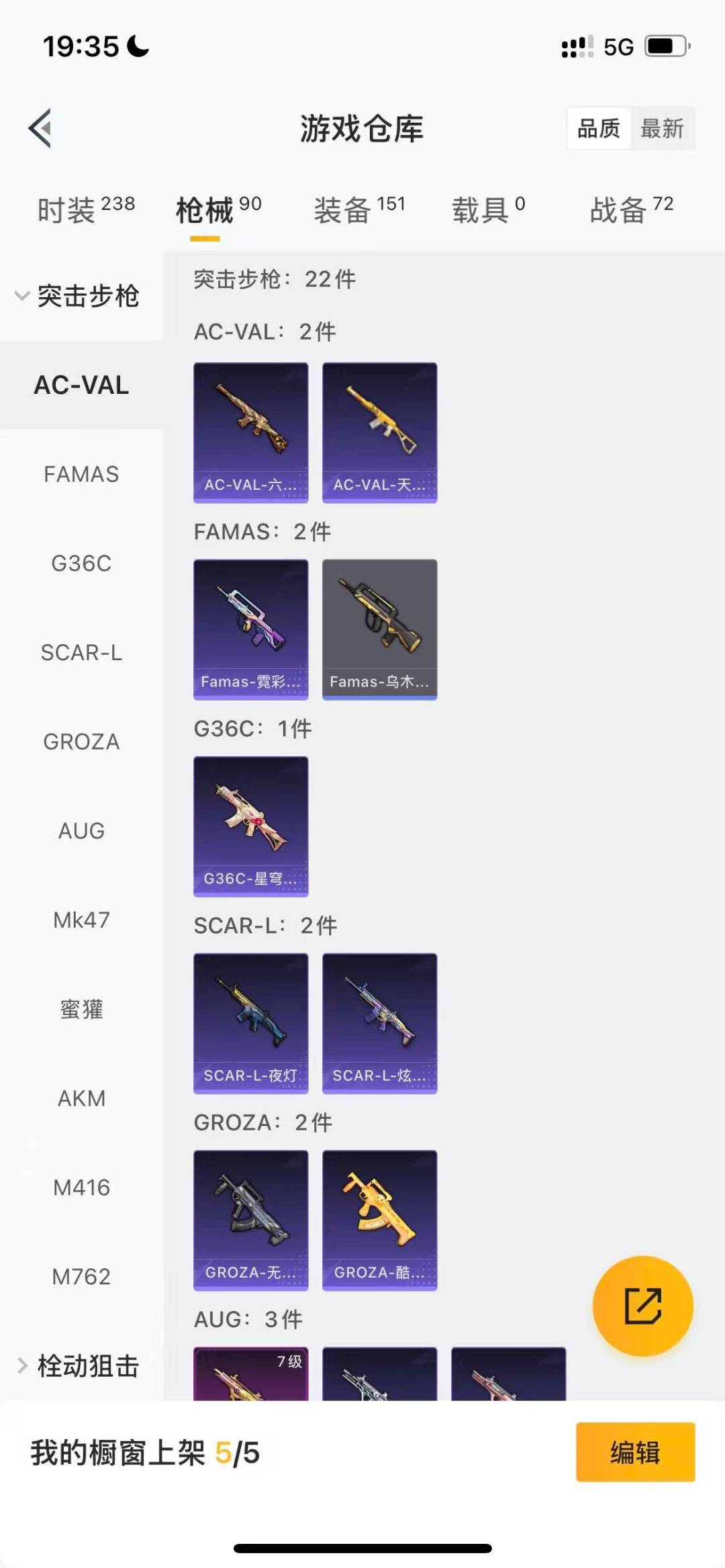Open the AC-VAL-六 skin tile
725x1568 pixels.
point(251,433)
